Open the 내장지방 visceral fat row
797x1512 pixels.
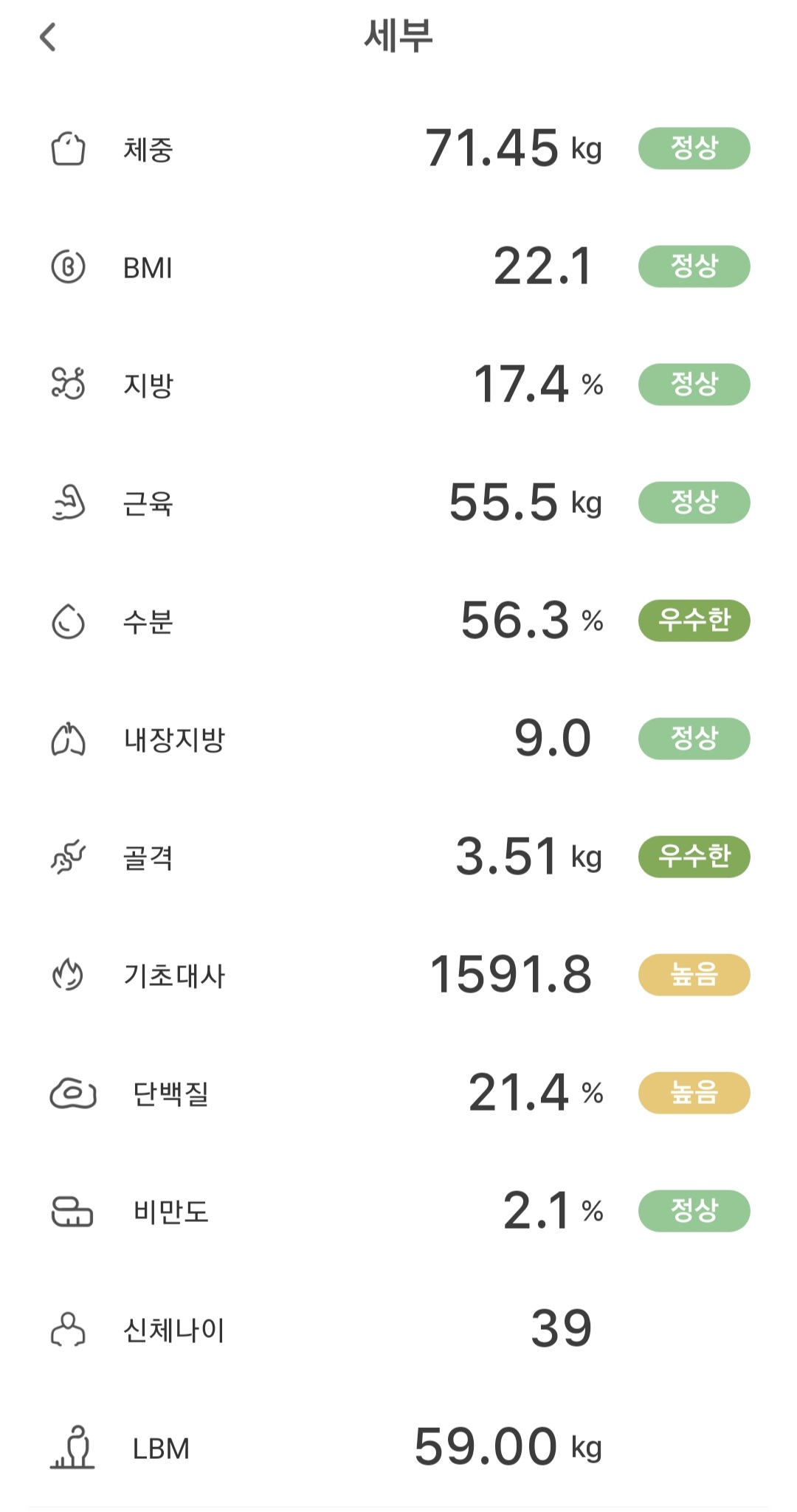(398, 739)
